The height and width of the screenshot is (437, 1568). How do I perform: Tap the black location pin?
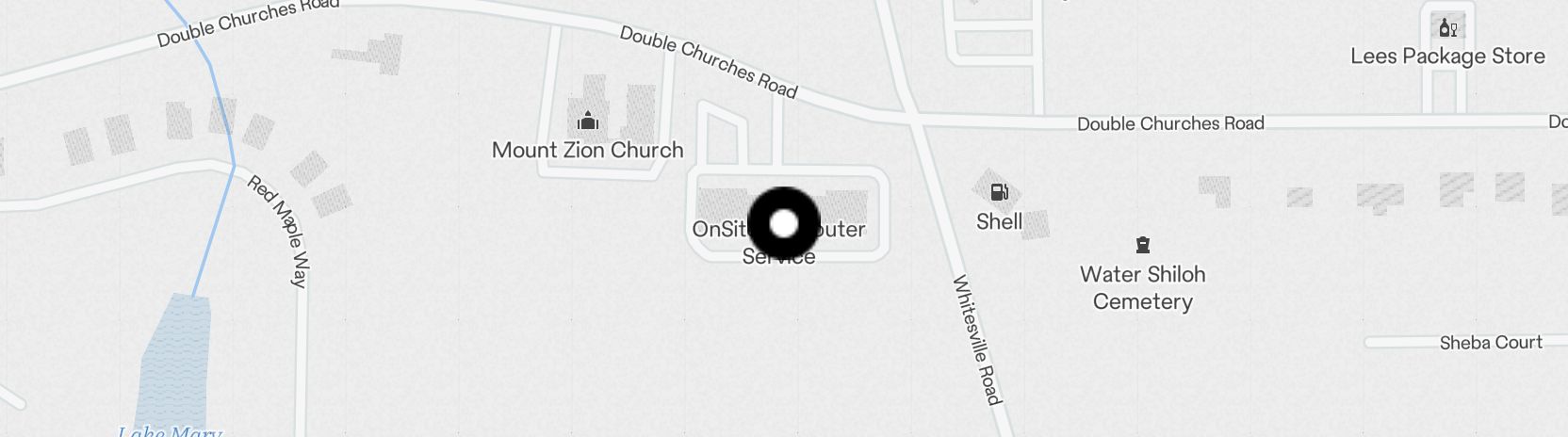point(784,224)
